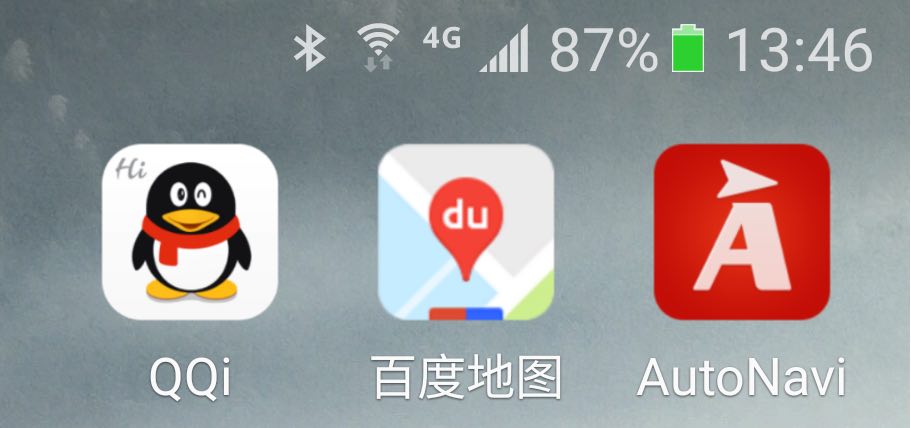Open the AutoNavi navigation app
The width and height of the screenshot is (911, 428).
(x=741, y=232)
